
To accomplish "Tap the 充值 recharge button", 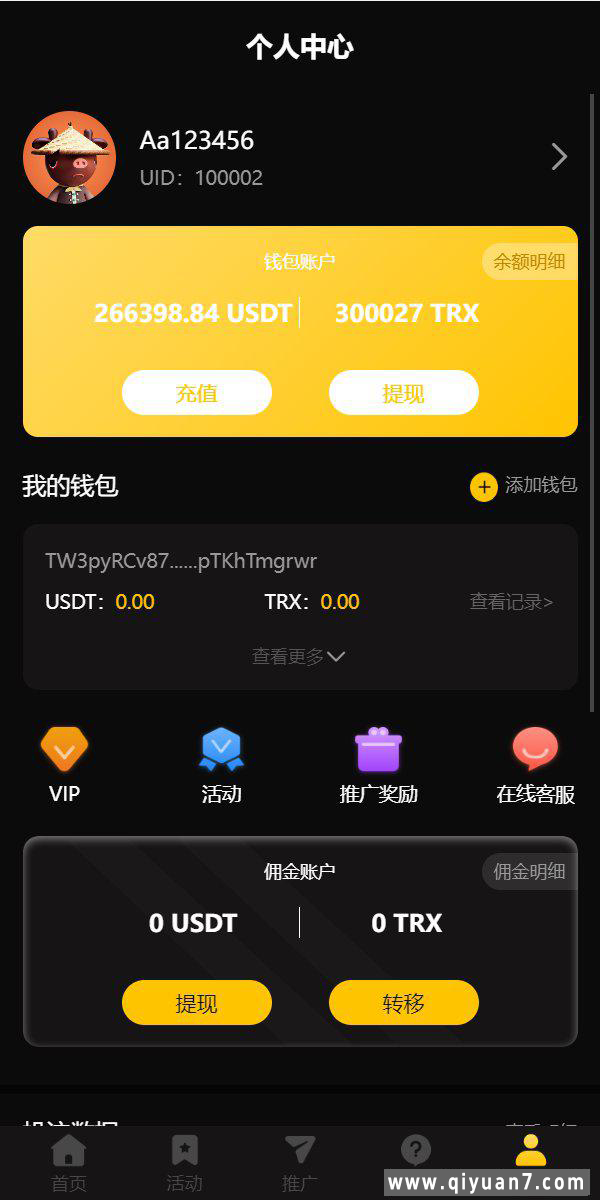I will [197, 393].
